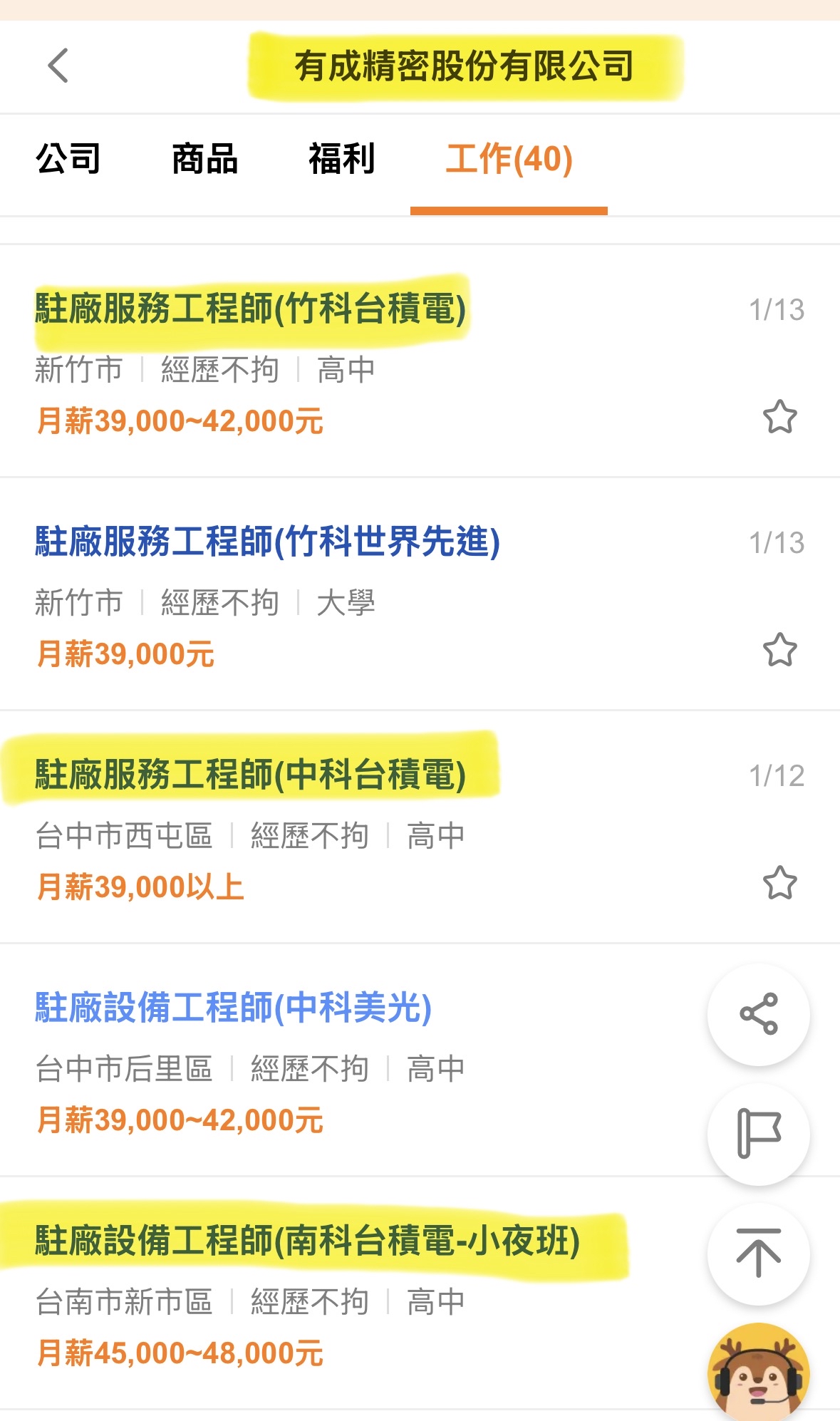
Task: Go back using the left arrow
Action: pos(58,66)
